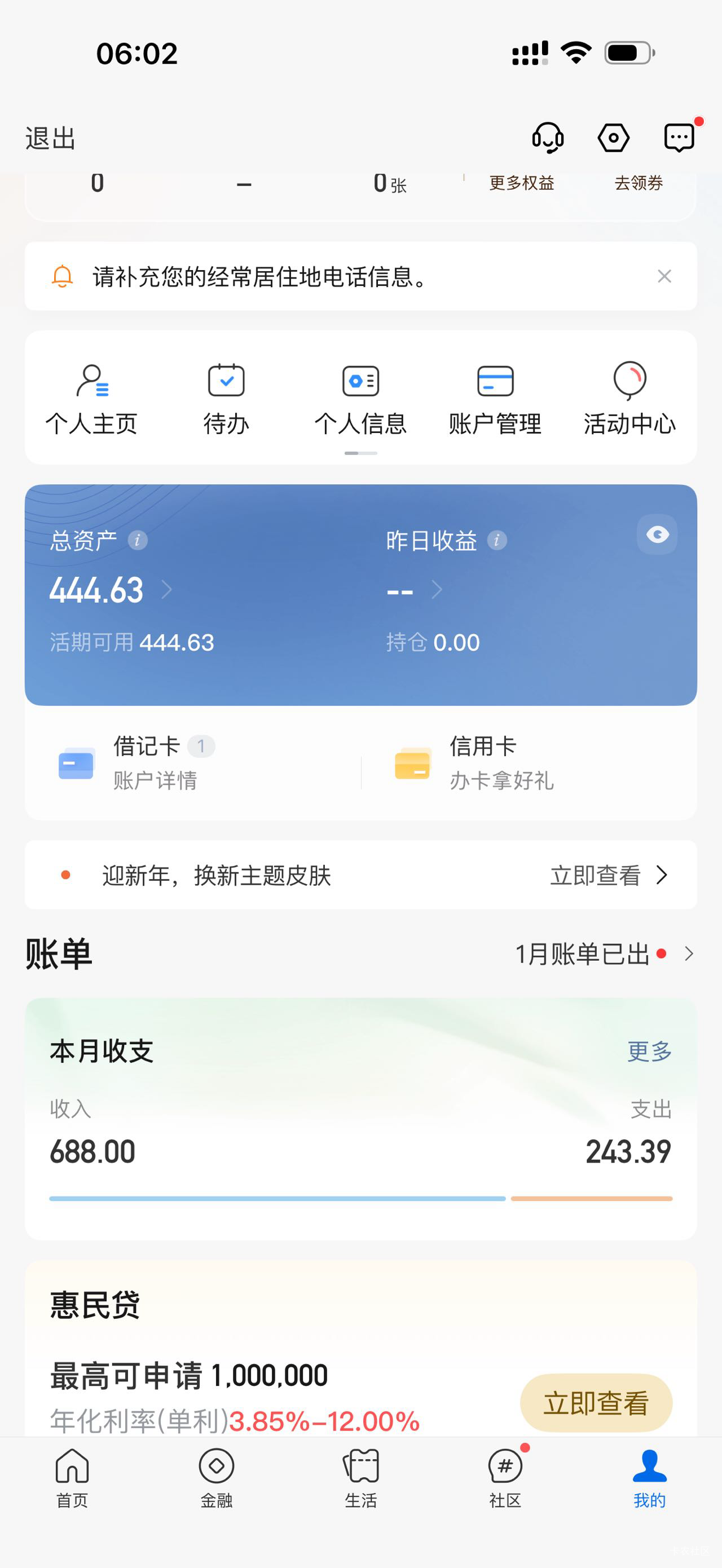Open the settings hexagon icon
The image size is (722, 1568).
coord(613,138)
